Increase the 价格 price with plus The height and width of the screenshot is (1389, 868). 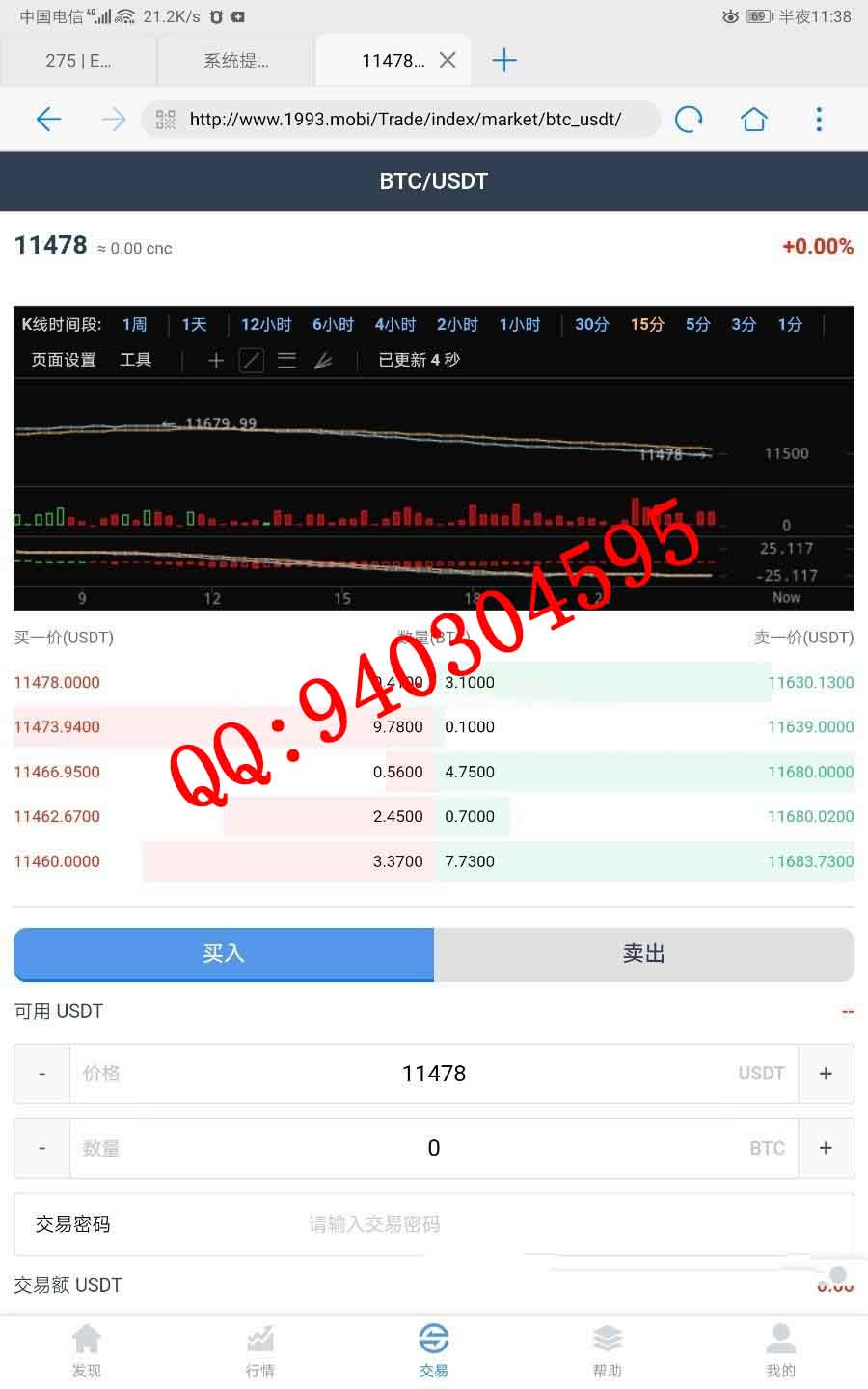826,1074
